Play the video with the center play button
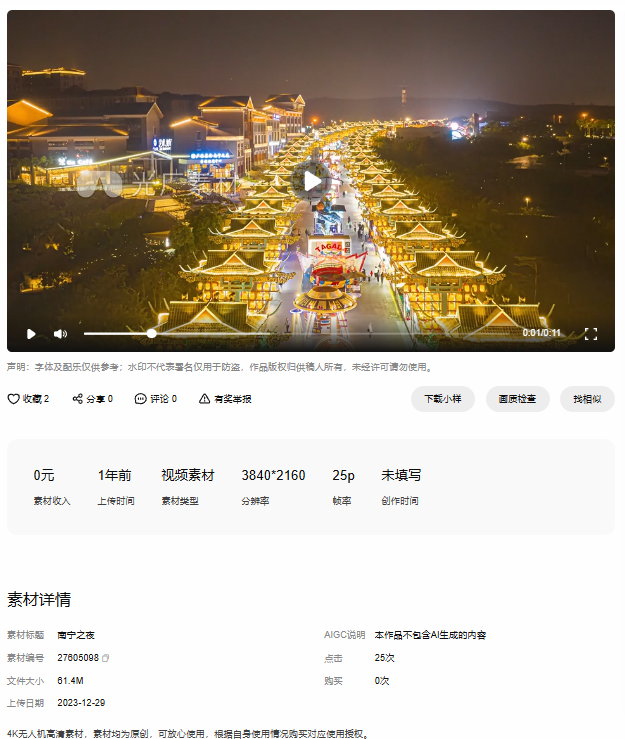 [313, 181]
